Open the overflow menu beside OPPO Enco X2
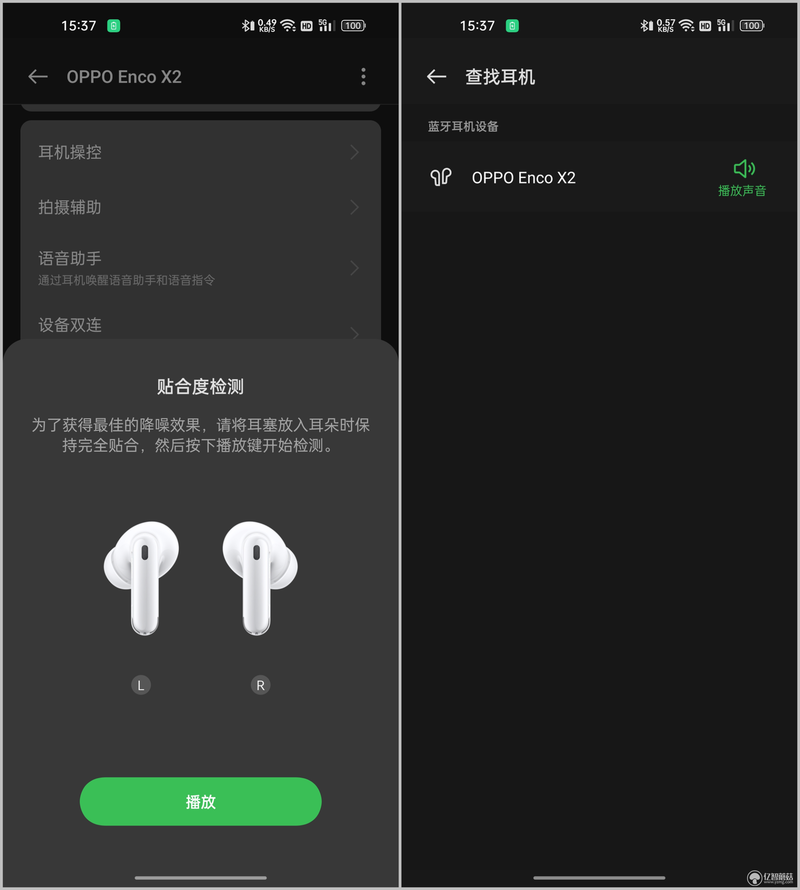Image resolution: width=800 pixels, height=890 pixels. click(363, 77)
